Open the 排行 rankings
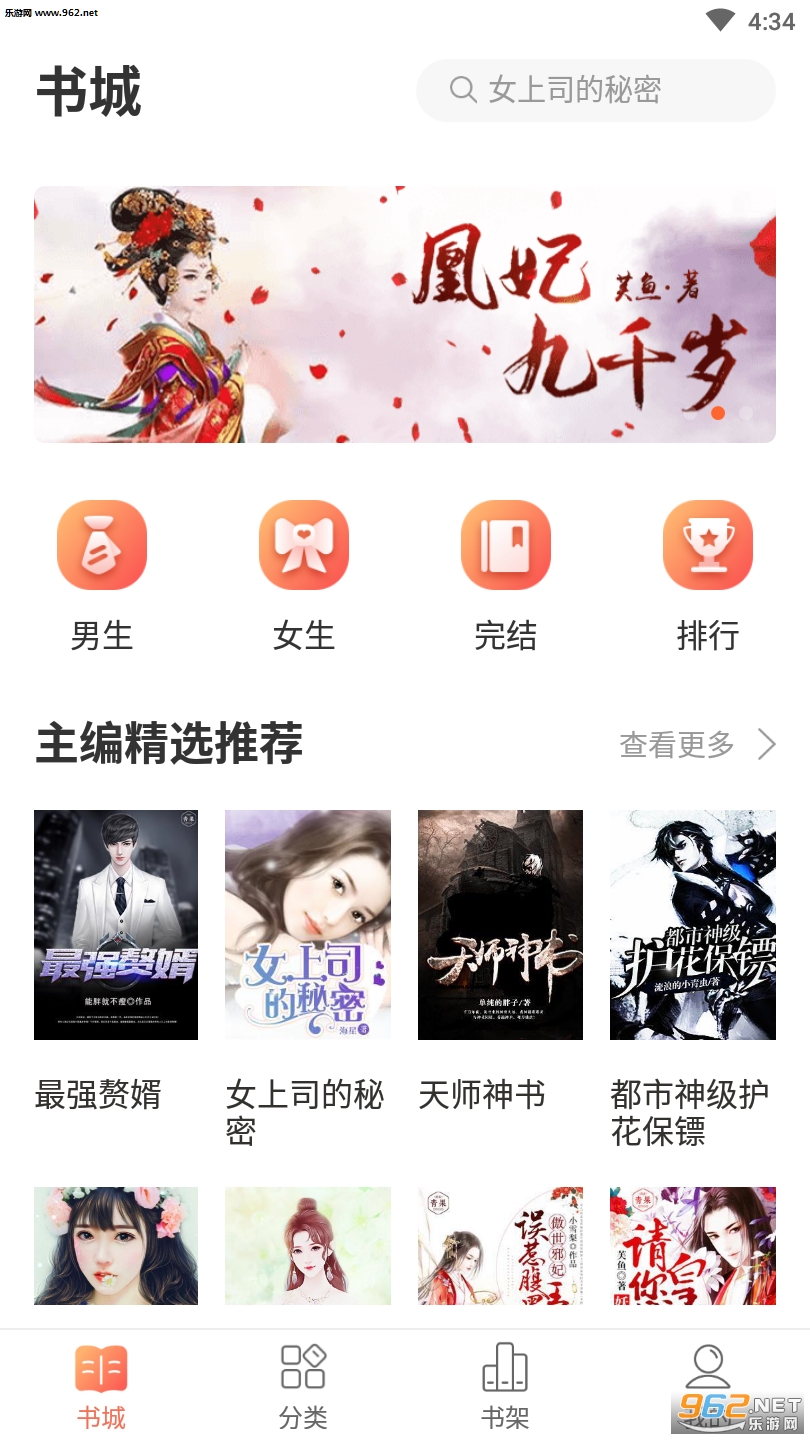 coord(708,575)
